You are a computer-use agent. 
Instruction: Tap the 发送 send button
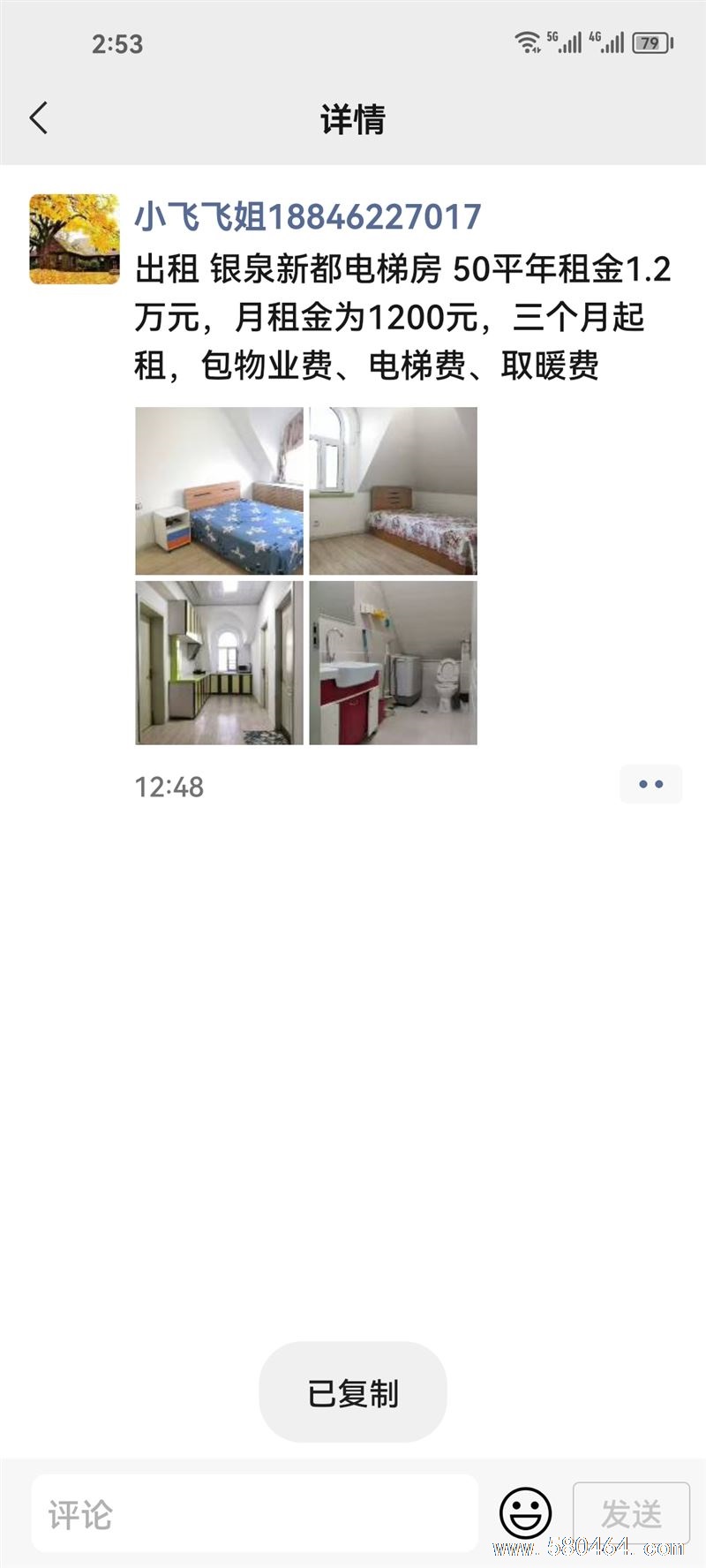631,1513
